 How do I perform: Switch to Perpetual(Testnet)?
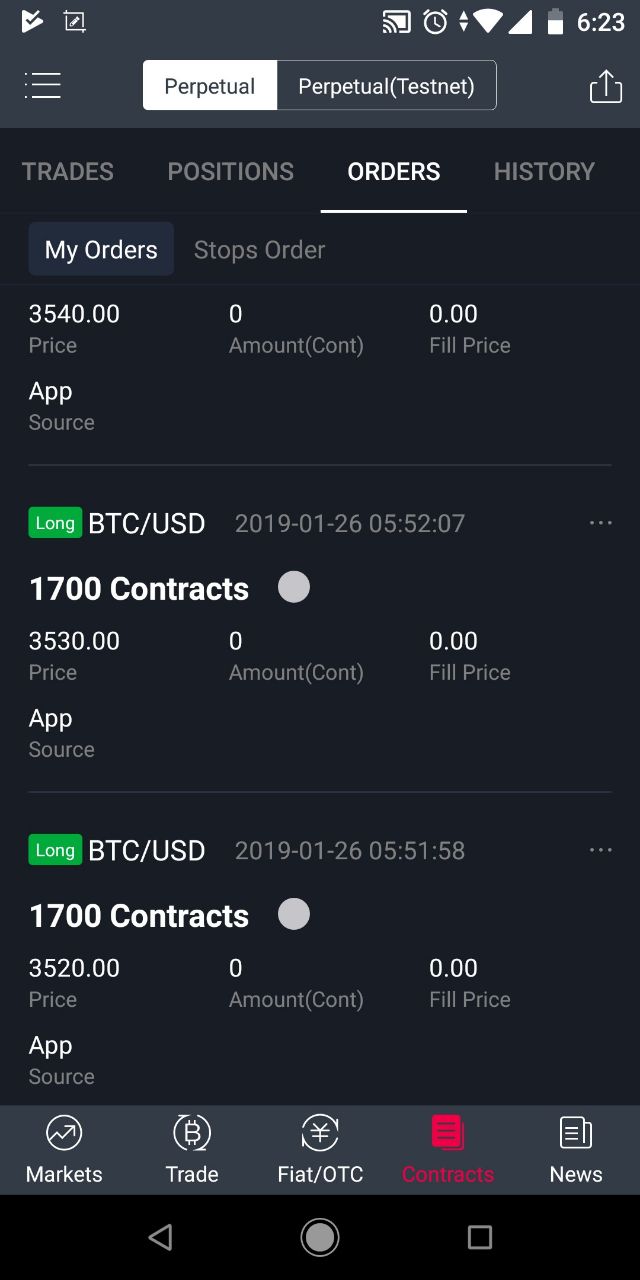pos(386,86)
